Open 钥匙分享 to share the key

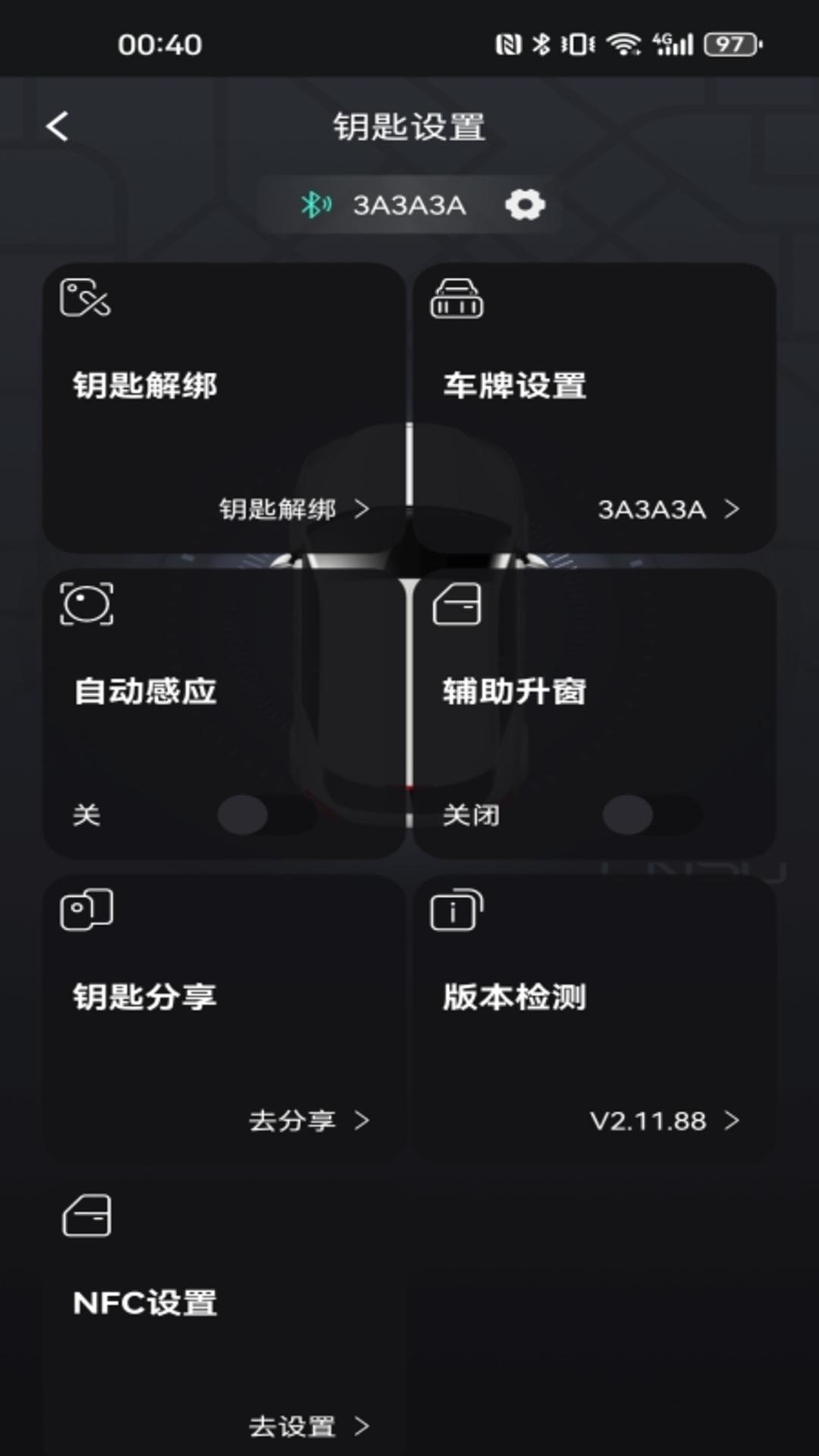point(224,1018)
